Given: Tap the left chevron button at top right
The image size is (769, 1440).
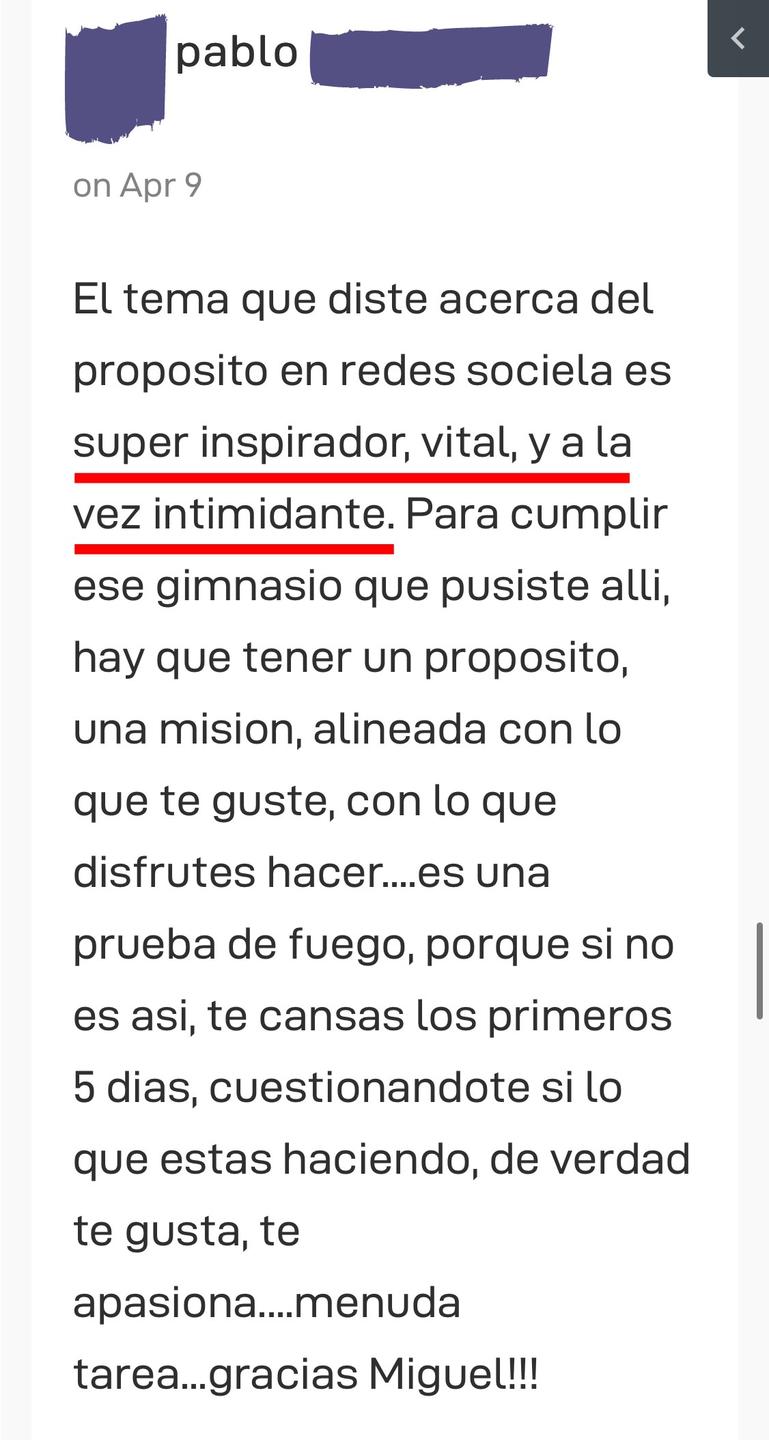Looking at the screenshot, I should tap(738, 39).
